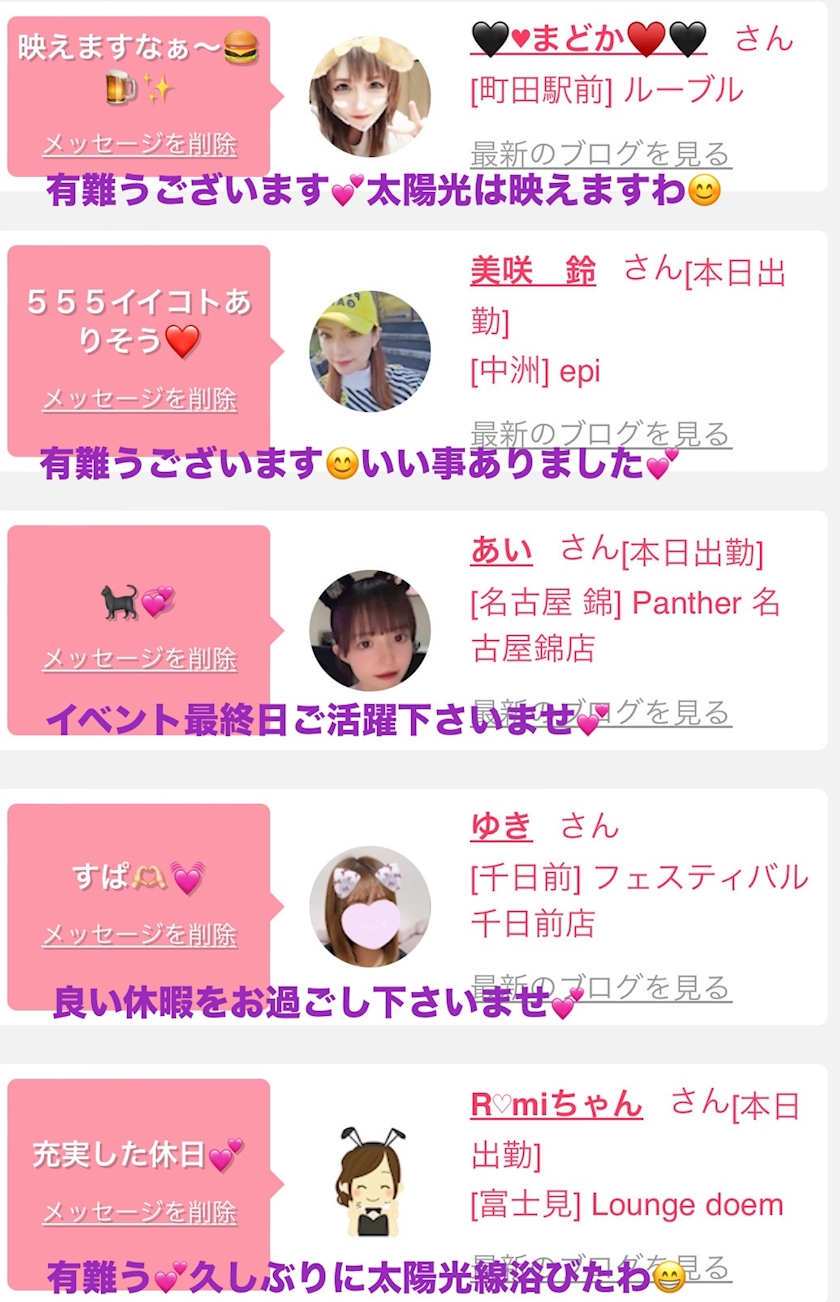Tap 美咲 鈴's avatar photo
This screenshot has height=1302, width=840.
[x=370, y=351]
